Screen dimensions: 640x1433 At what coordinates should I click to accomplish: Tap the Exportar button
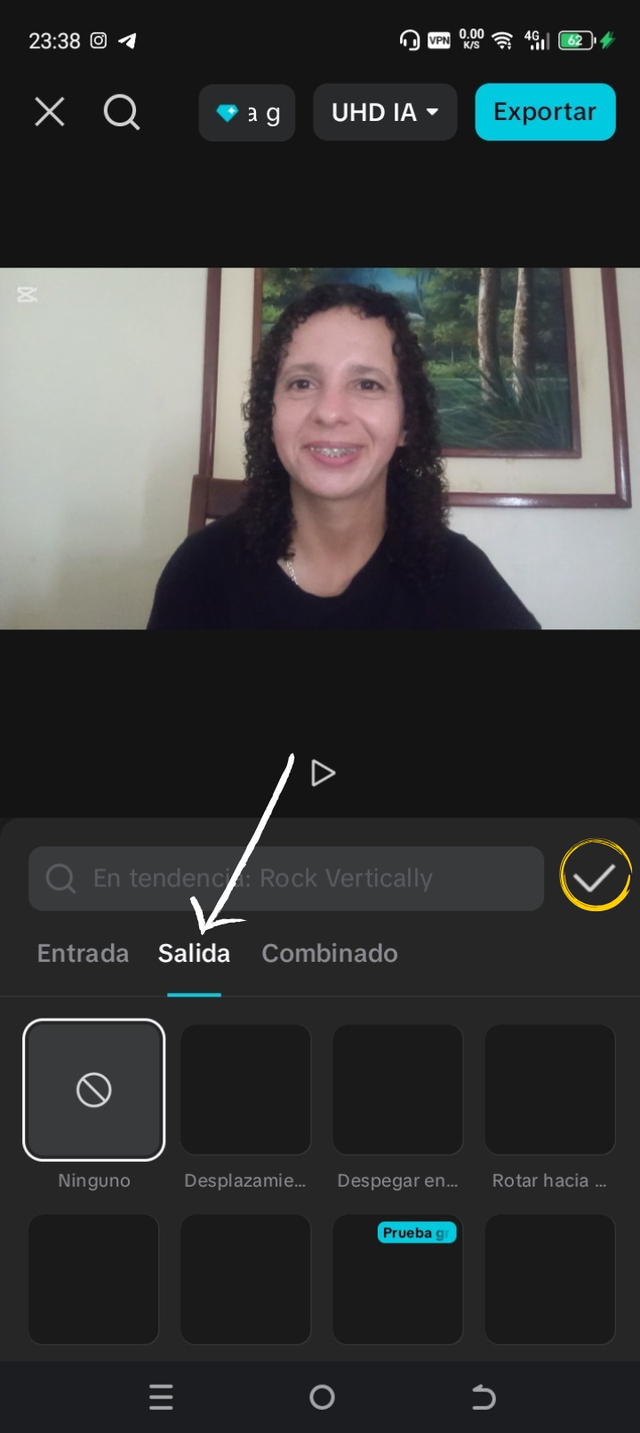[x=545, y=112]
